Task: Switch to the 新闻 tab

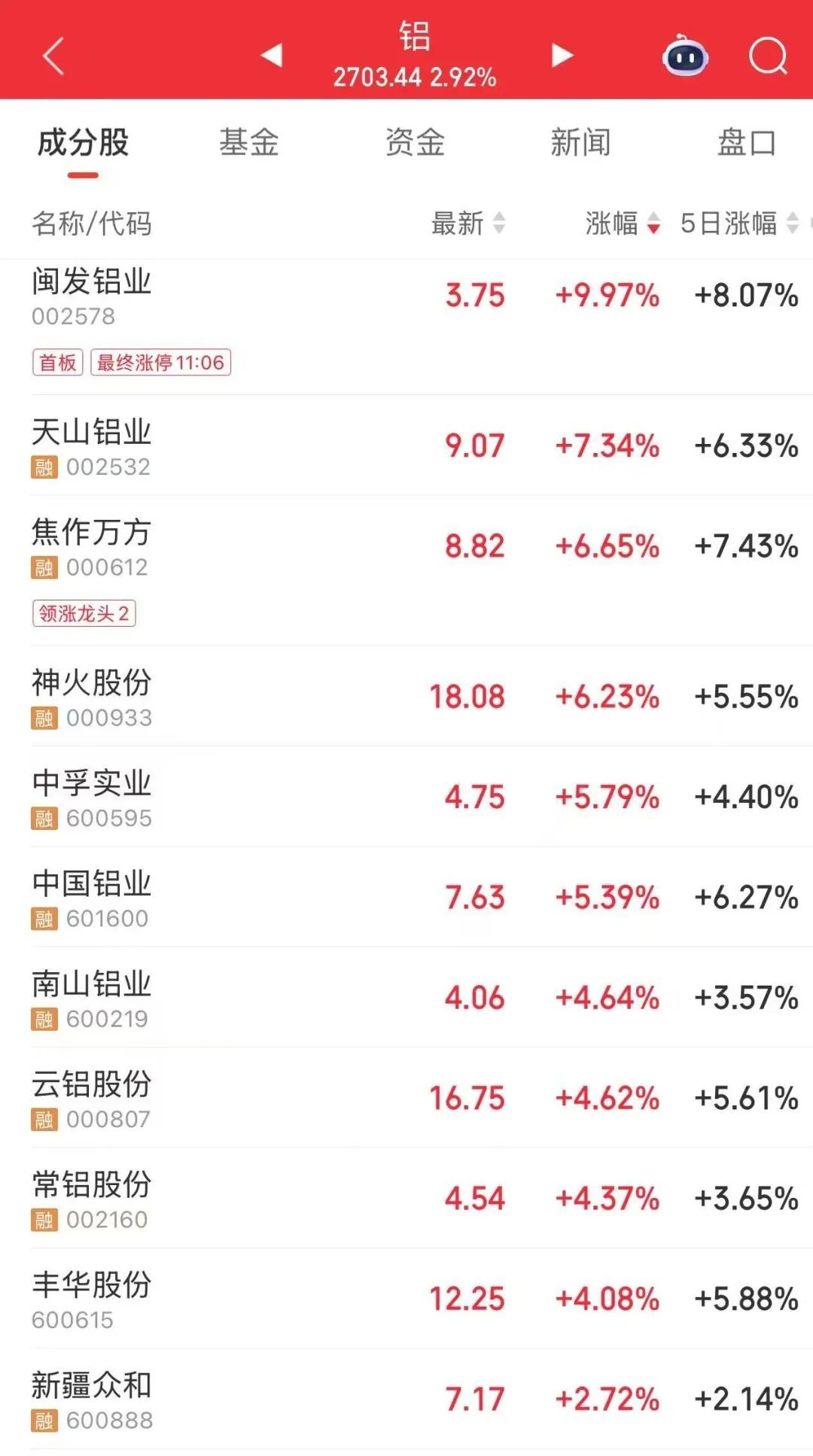Action: click(x=580, y=143)
